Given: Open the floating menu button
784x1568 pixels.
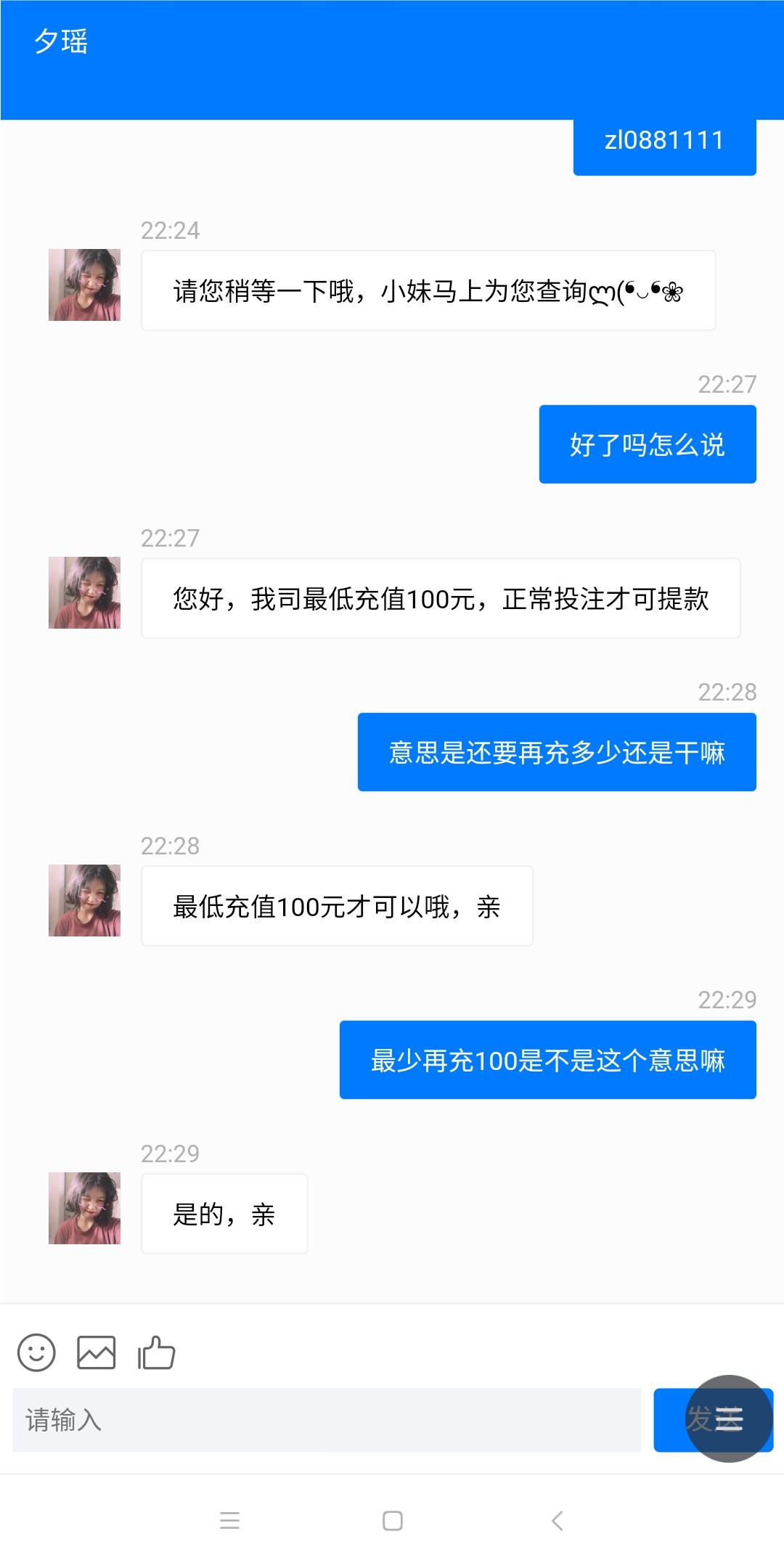Looking at the screenshot, I should [x=730, y=1418].
